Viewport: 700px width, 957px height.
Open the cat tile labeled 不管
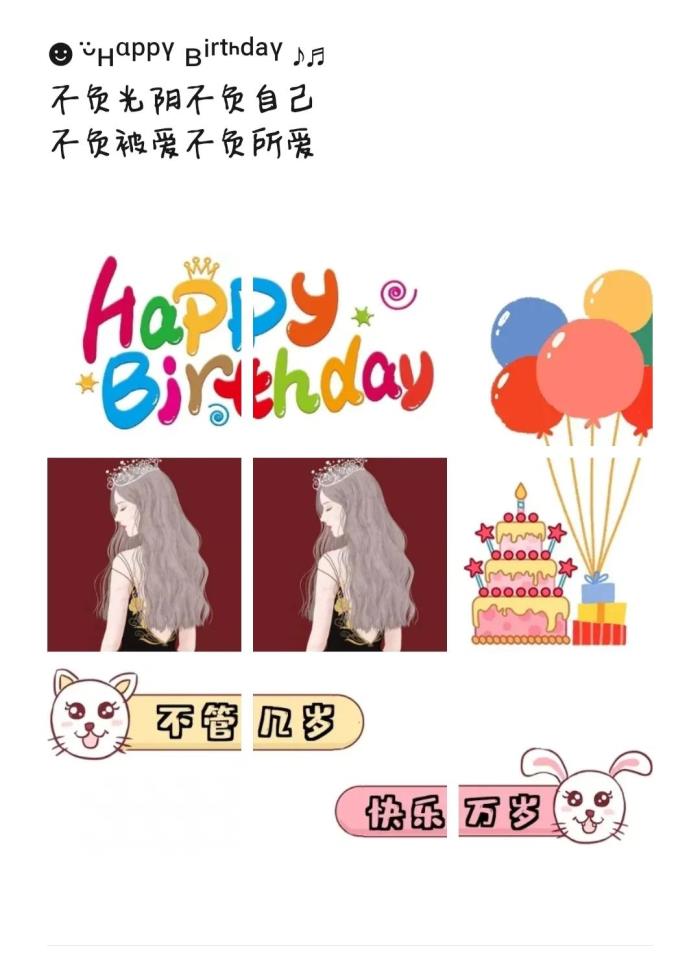144,760
